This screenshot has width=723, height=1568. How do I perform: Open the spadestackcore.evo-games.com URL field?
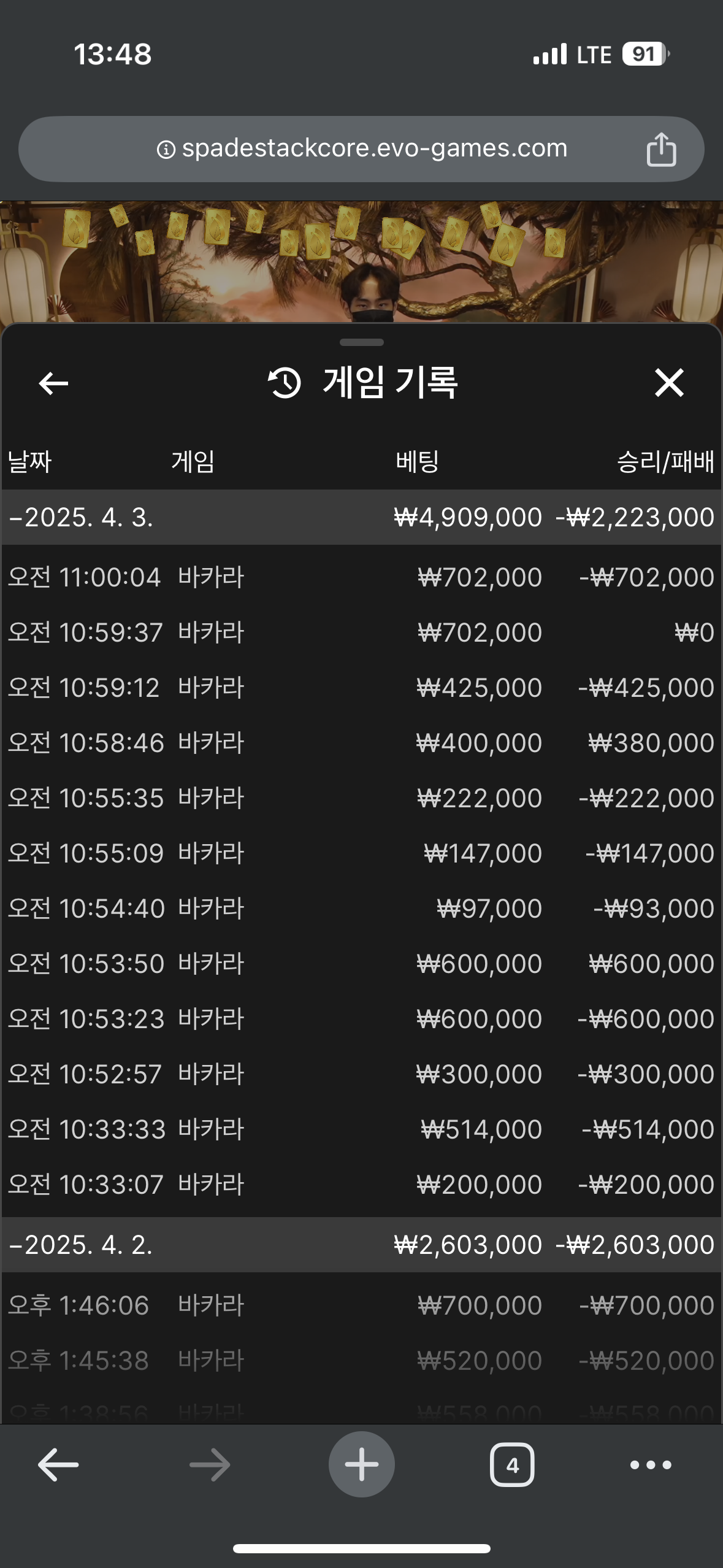[361, 149]
